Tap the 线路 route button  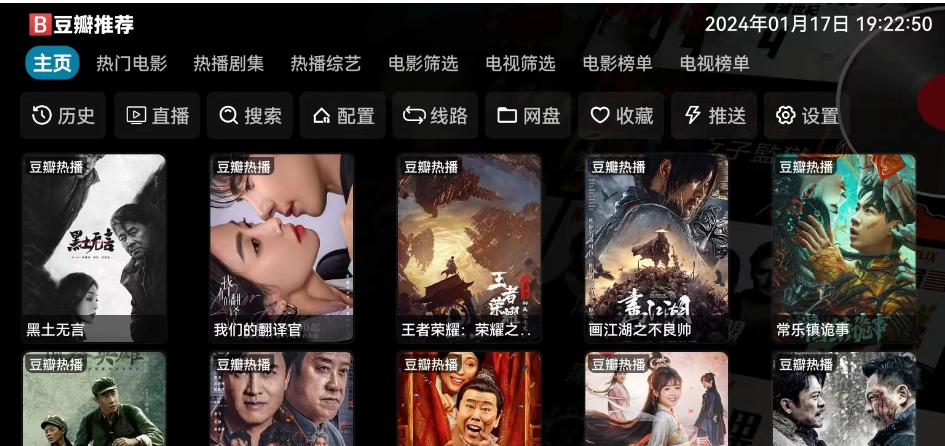pos(435,116)
